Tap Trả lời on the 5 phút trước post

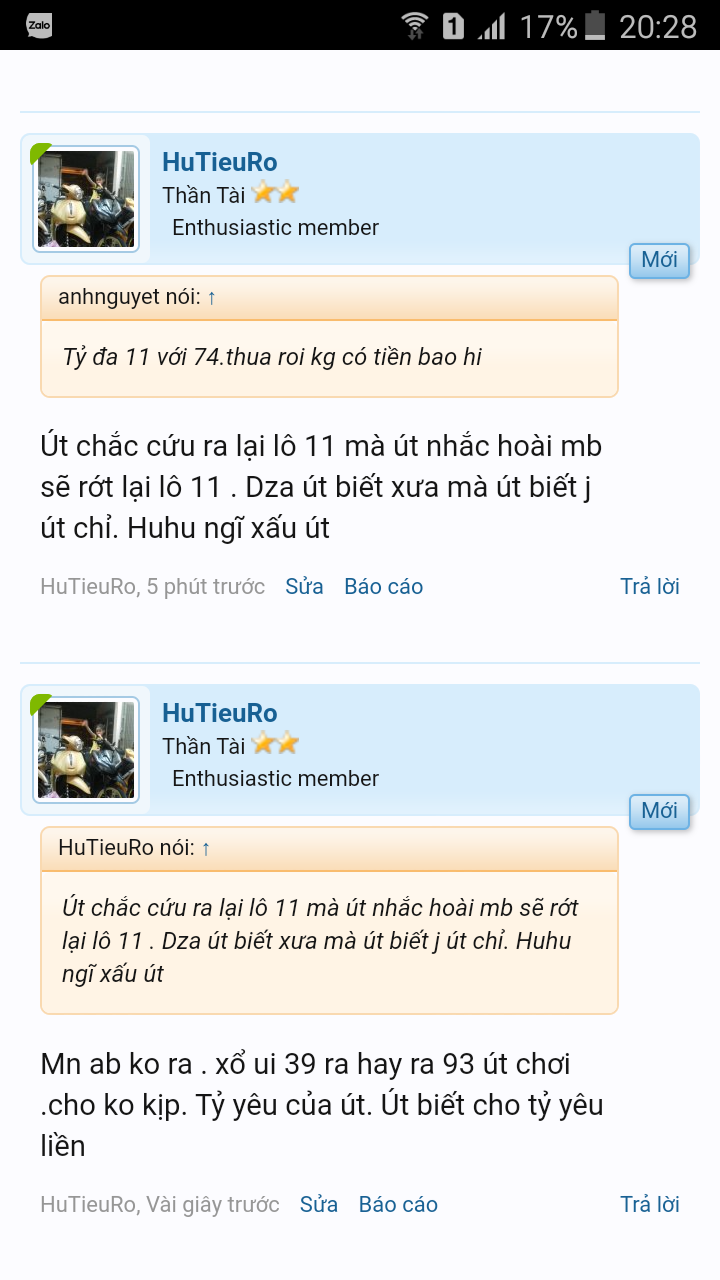[x=649, y=587]
